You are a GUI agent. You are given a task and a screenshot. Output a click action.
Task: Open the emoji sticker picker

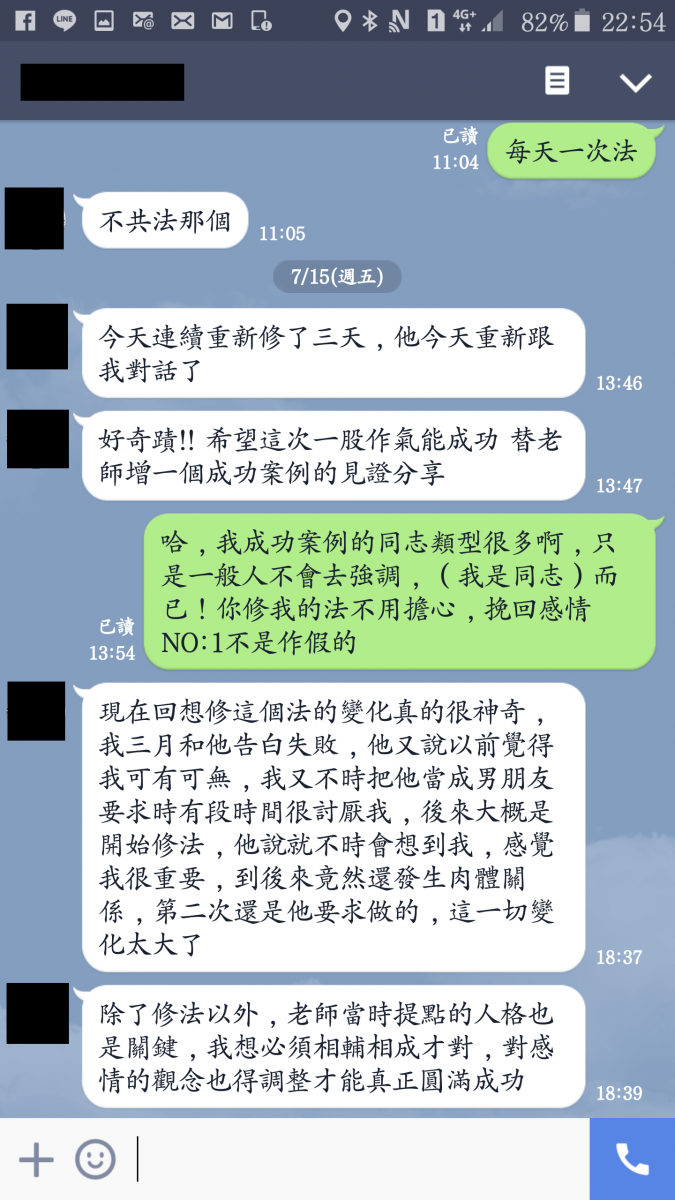95,1160
